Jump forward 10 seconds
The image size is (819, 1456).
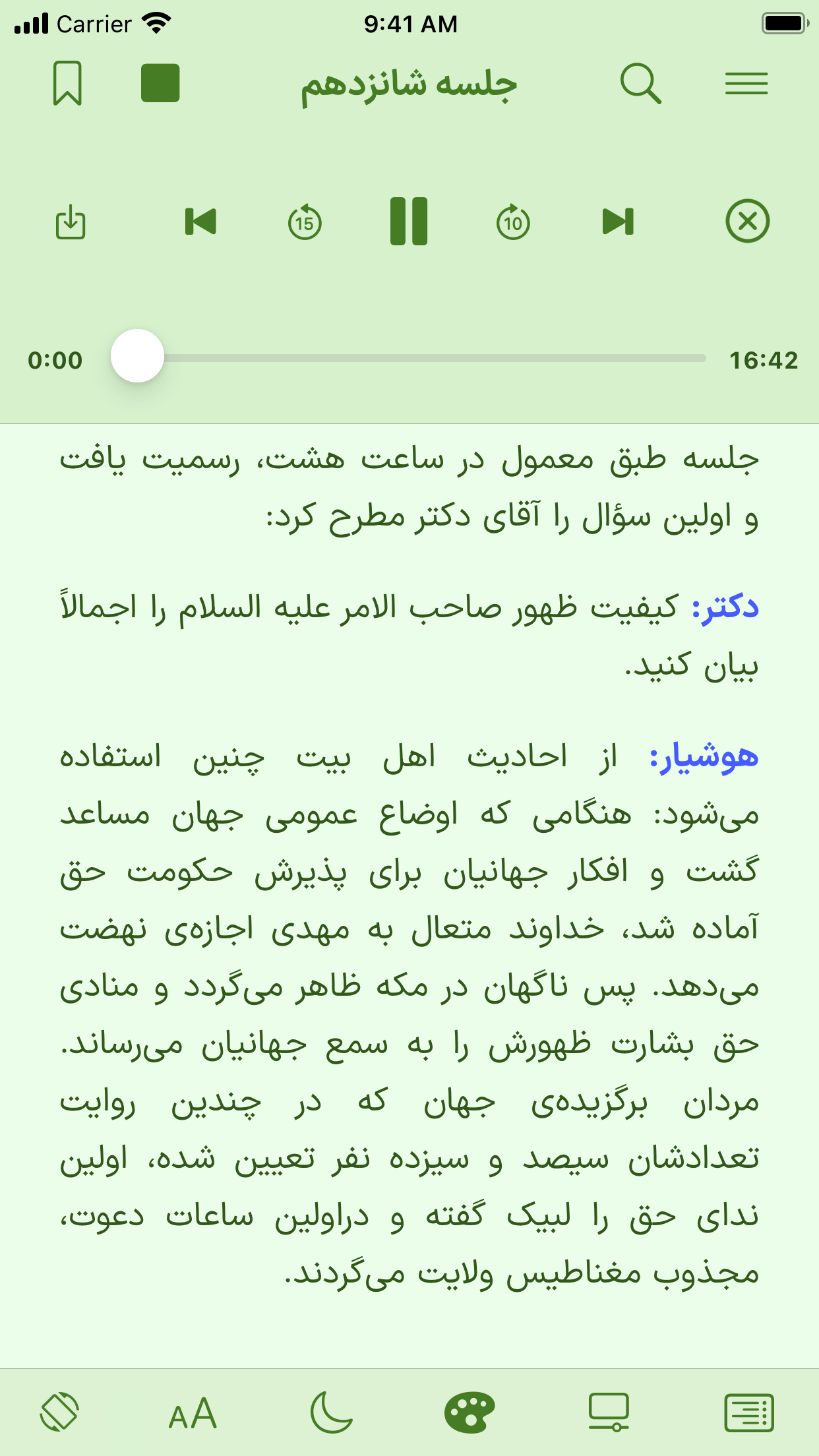coord(512,223)
